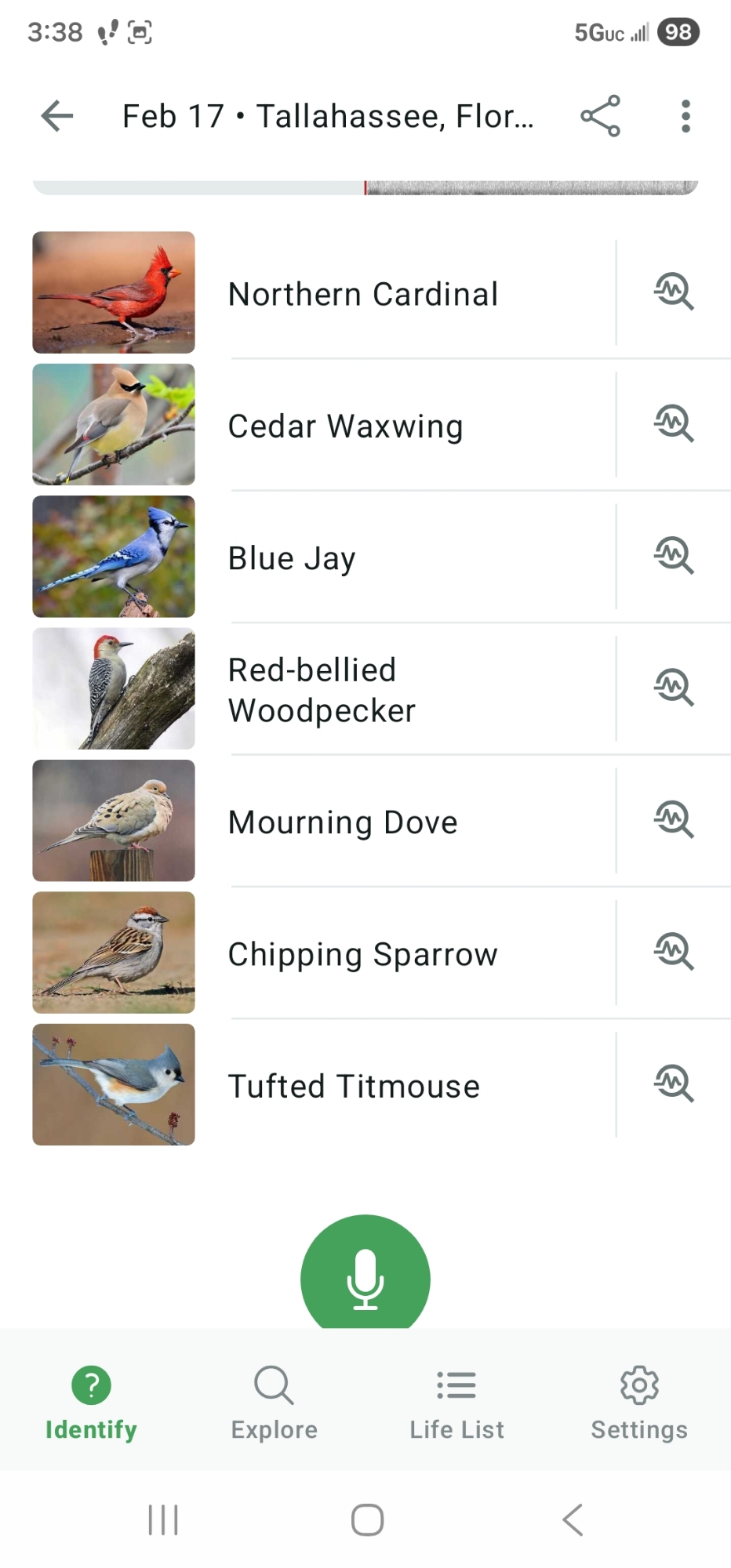Open the Cedar Waxwing photo thumbnail
The image size is (731, 1568).
point(114,424)
